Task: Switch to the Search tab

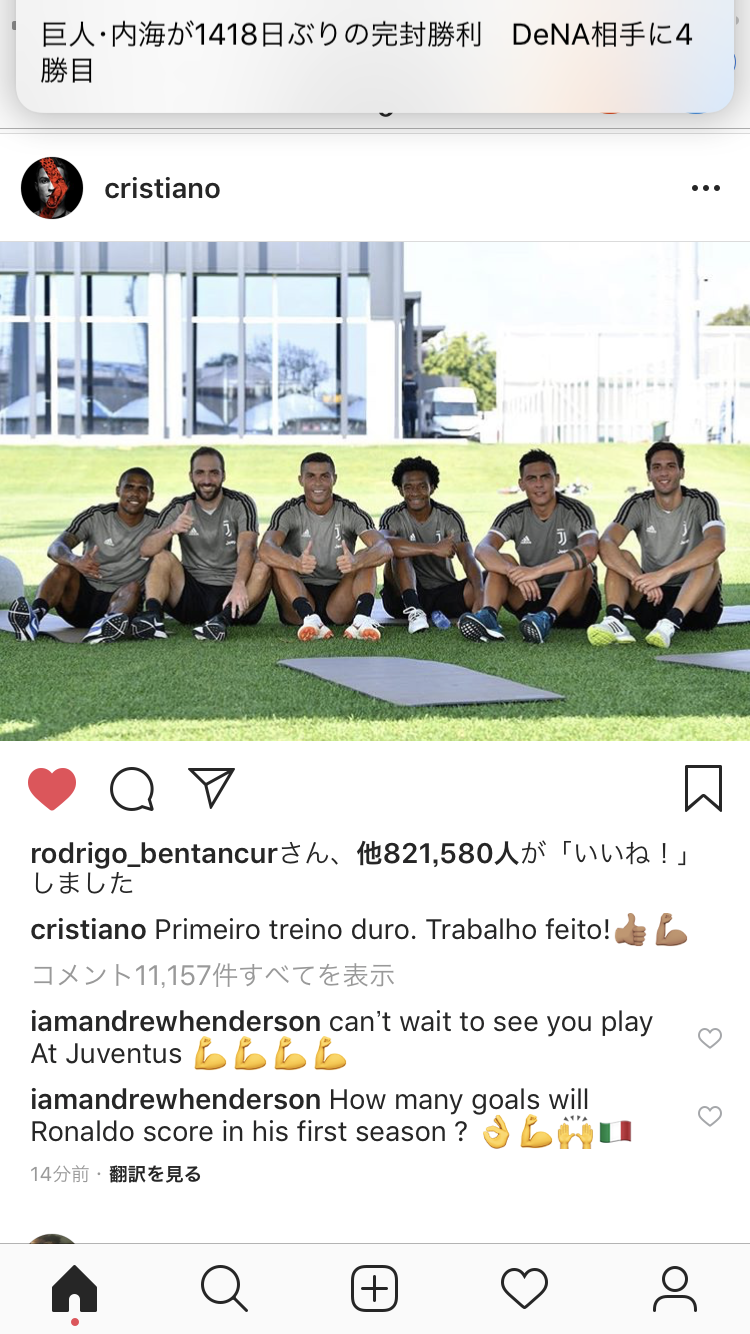Action: (x=224, y=1289)
